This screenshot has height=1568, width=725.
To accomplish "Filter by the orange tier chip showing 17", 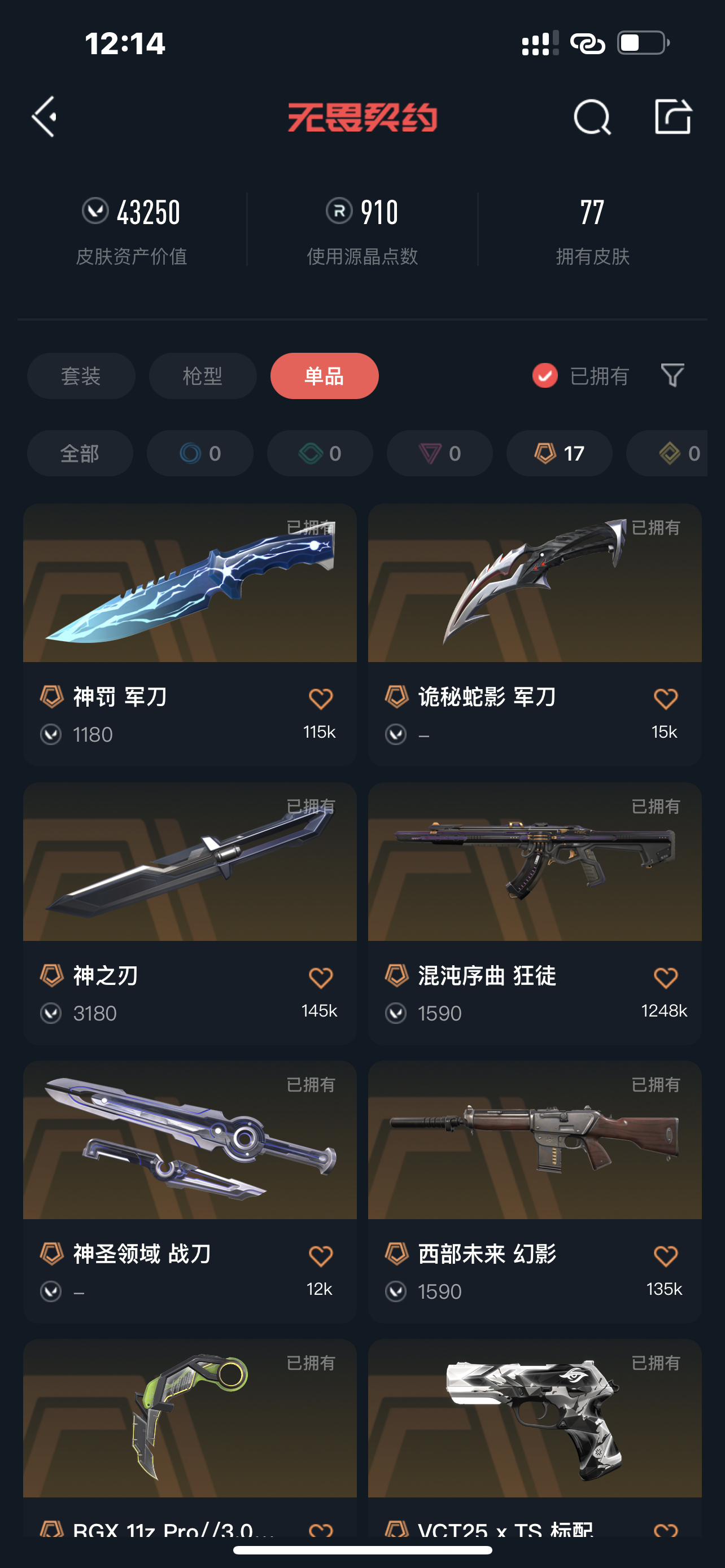I will click(559, 453).
